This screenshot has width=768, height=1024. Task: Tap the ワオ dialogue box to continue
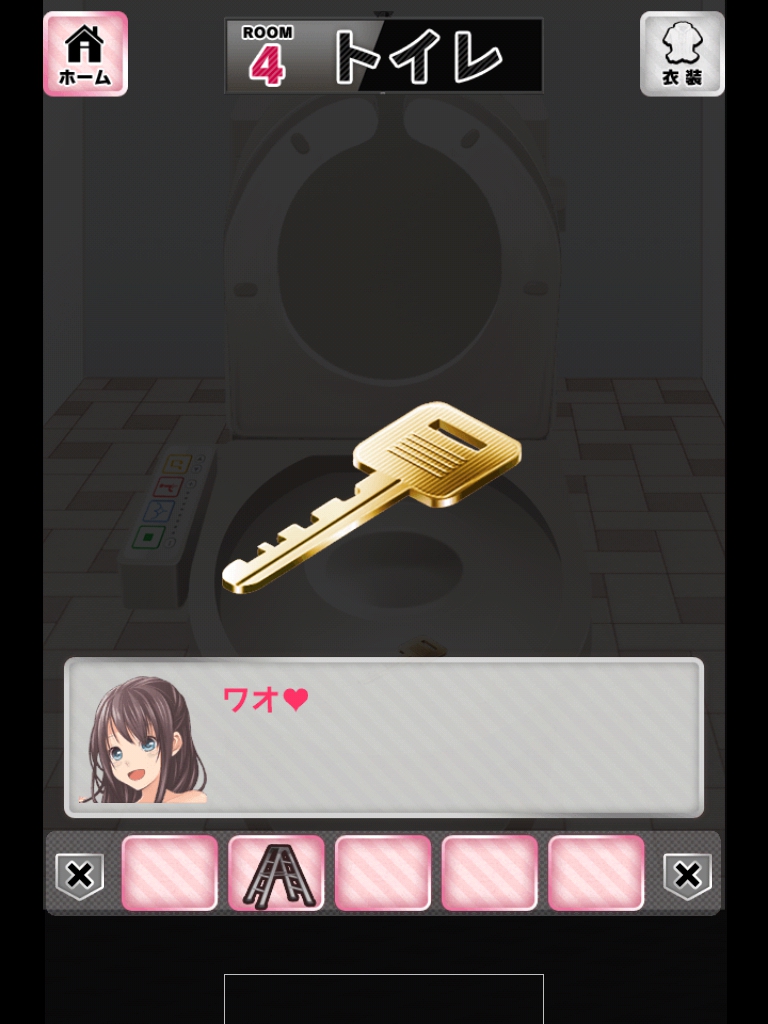coord(384,737)
